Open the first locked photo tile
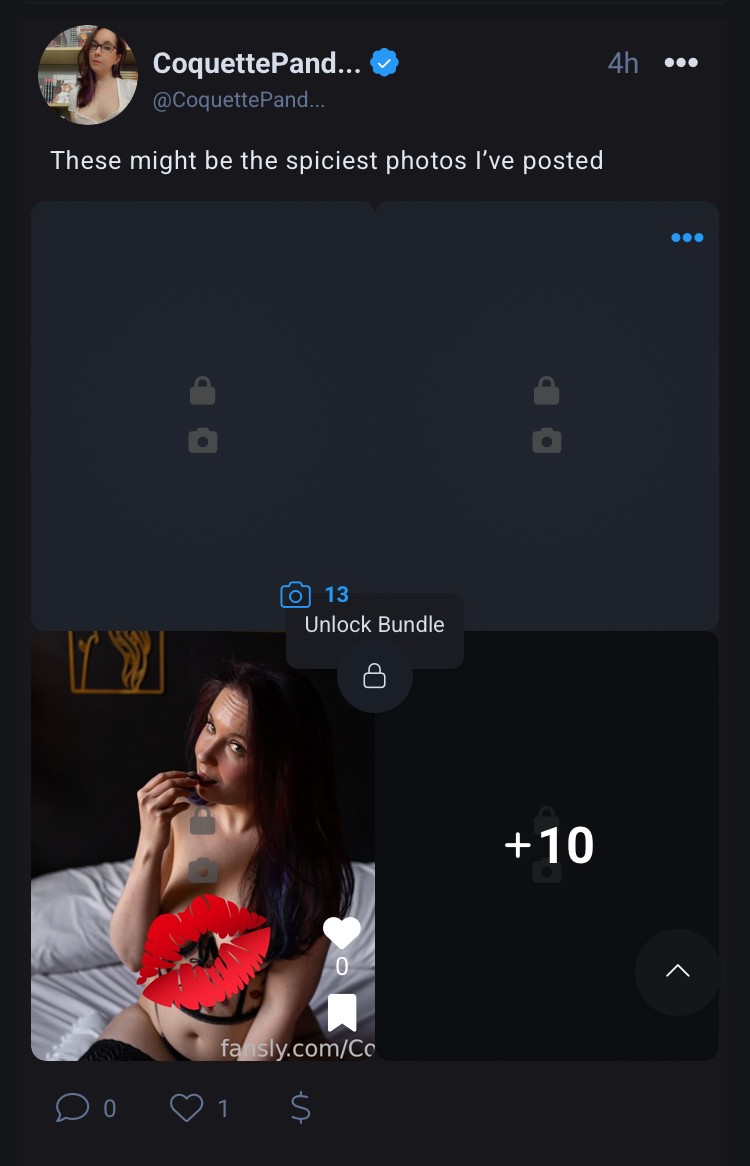This screenshot has width=750, height=1166. click(x=202, y=415)
